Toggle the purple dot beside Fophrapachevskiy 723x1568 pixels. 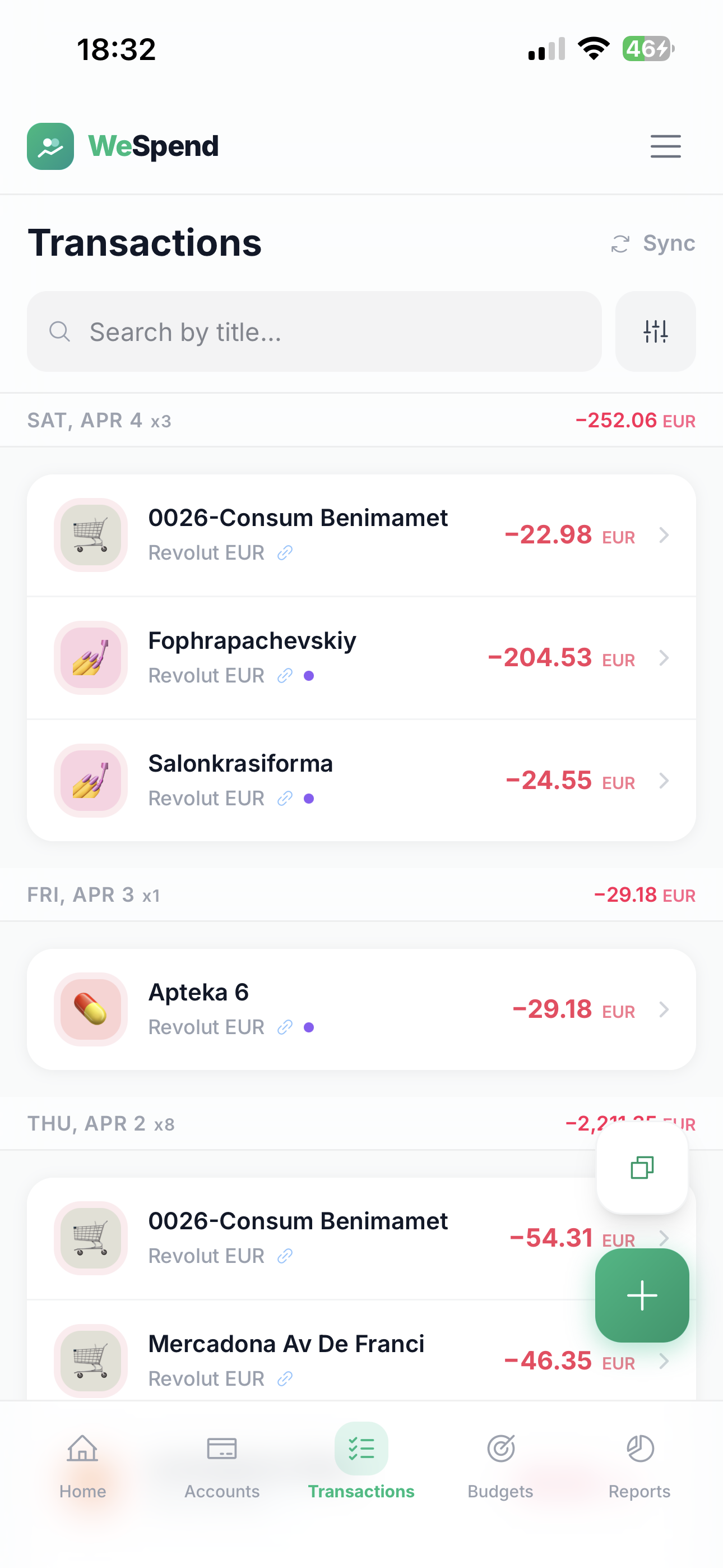click(309, 676)
